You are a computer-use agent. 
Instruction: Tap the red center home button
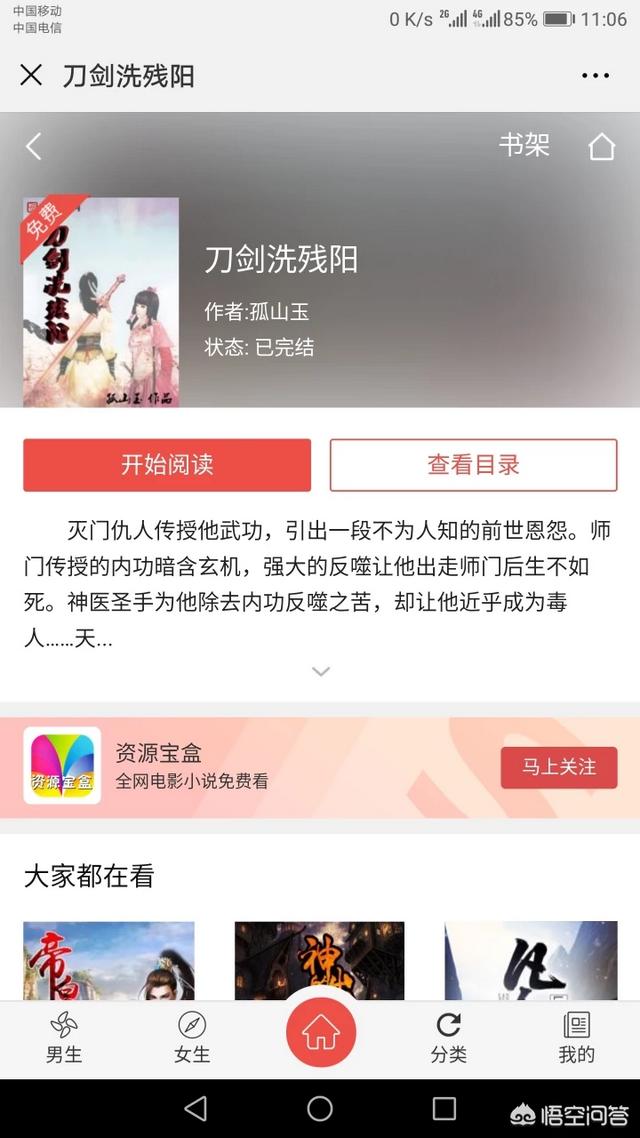(x=320, y=1032)
